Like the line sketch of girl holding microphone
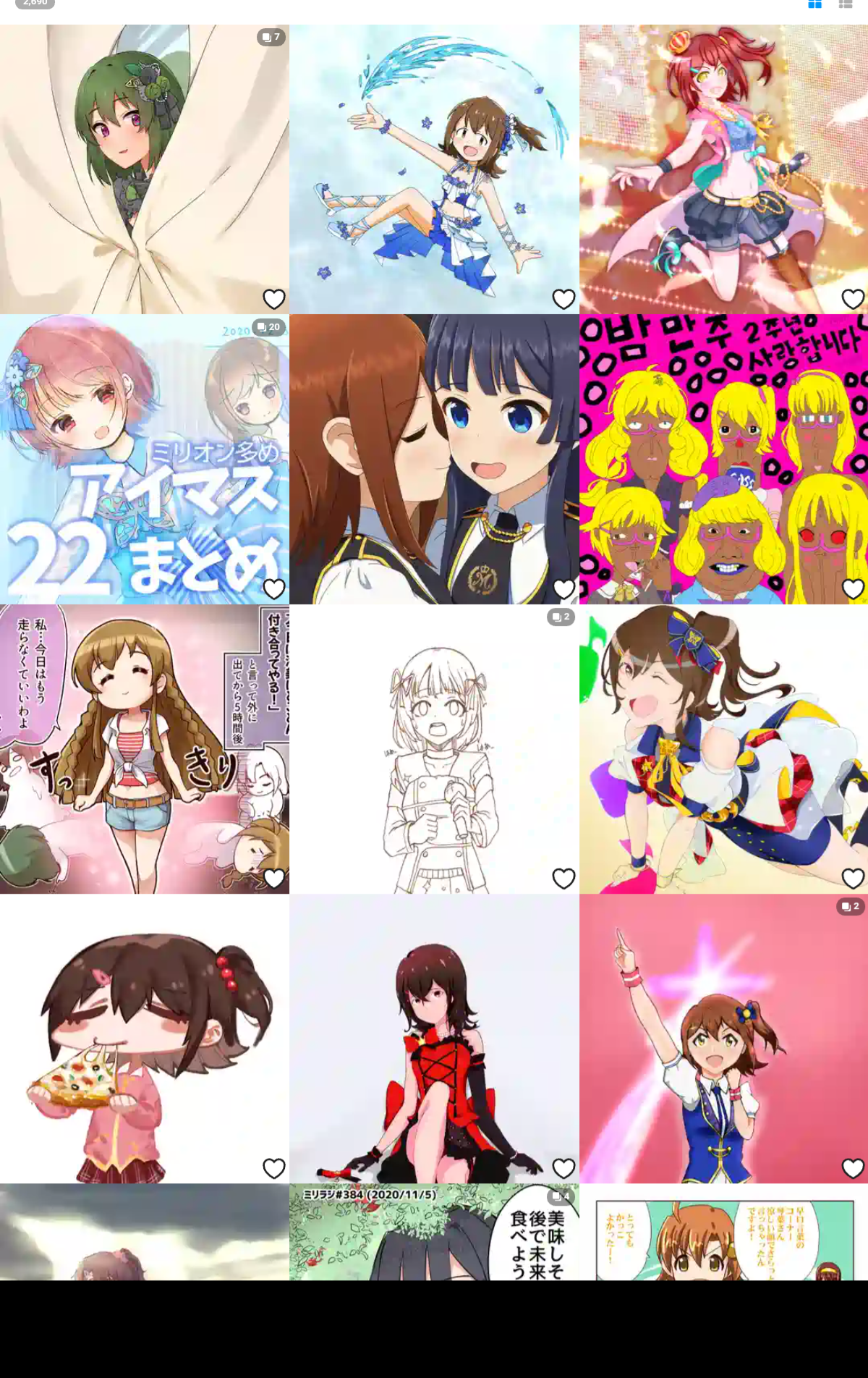 [x=563, y=879]
